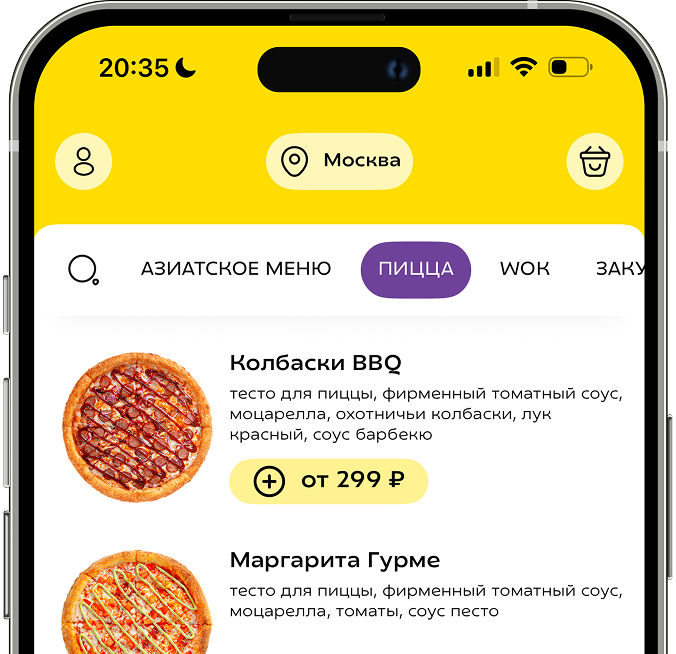Open the menu search magnifier
The image size is (676, 654).
click(83, 269)
